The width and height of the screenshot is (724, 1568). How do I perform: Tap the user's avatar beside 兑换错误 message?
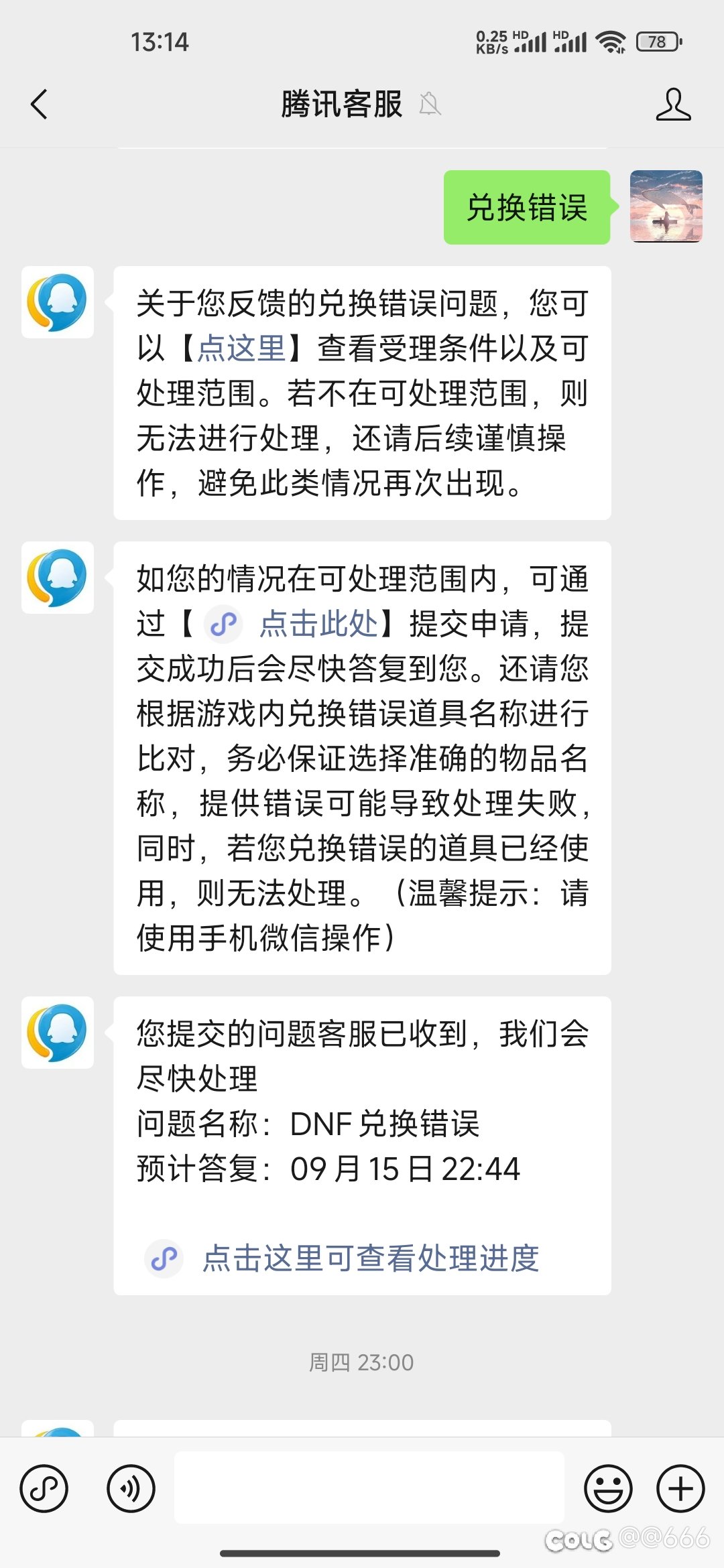point(666,206)
